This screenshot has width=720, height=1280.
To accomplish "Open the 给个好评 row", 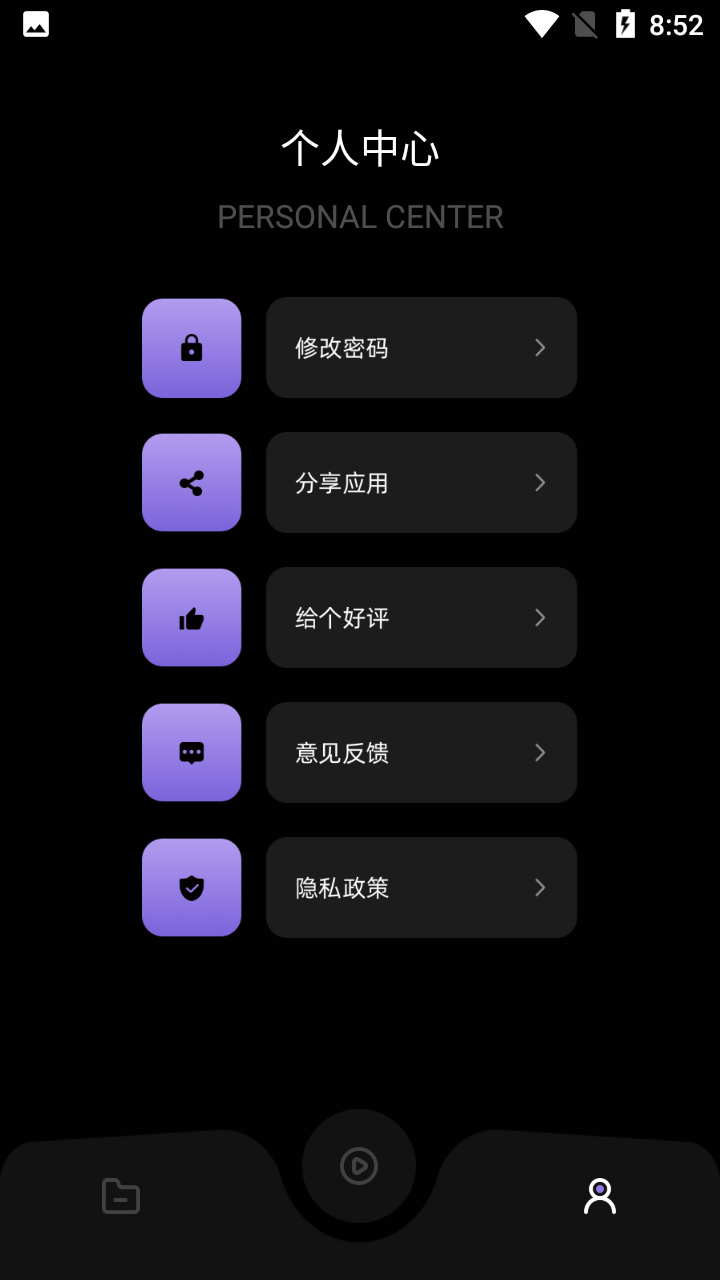I will (420, 617).
